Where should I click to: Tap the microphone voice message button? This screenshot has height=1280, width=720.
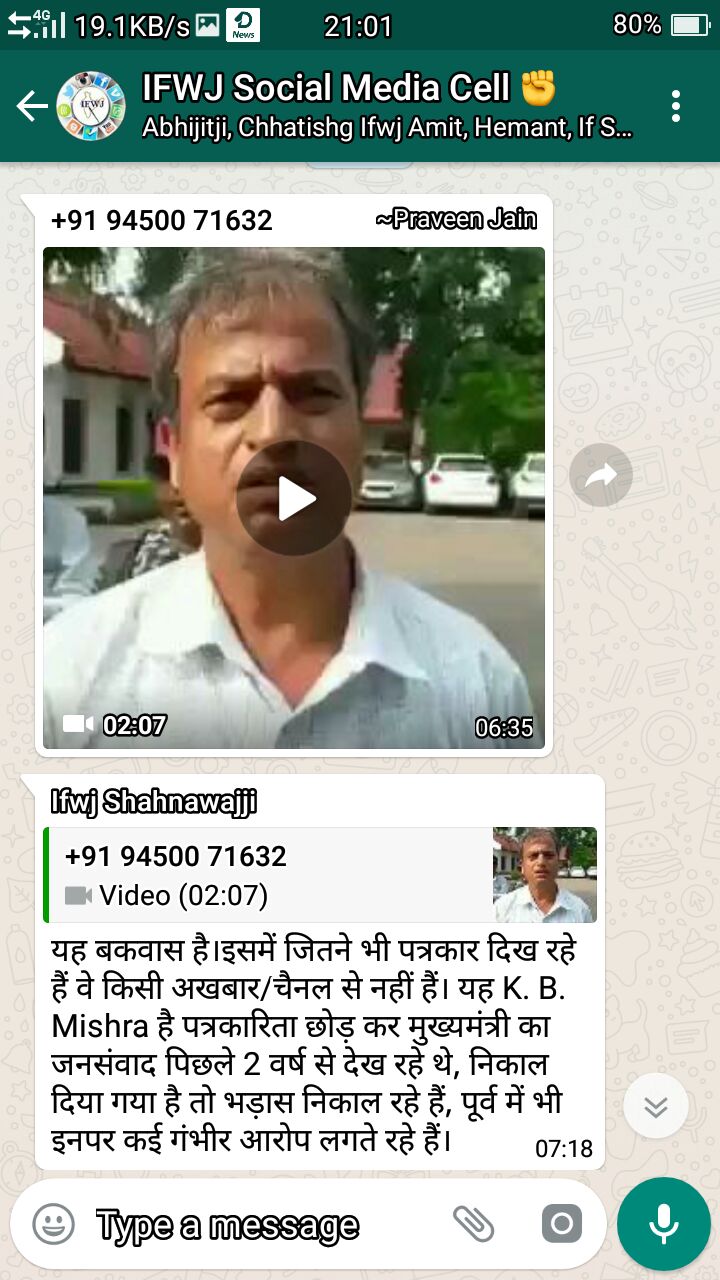(x=663, y=1224)
